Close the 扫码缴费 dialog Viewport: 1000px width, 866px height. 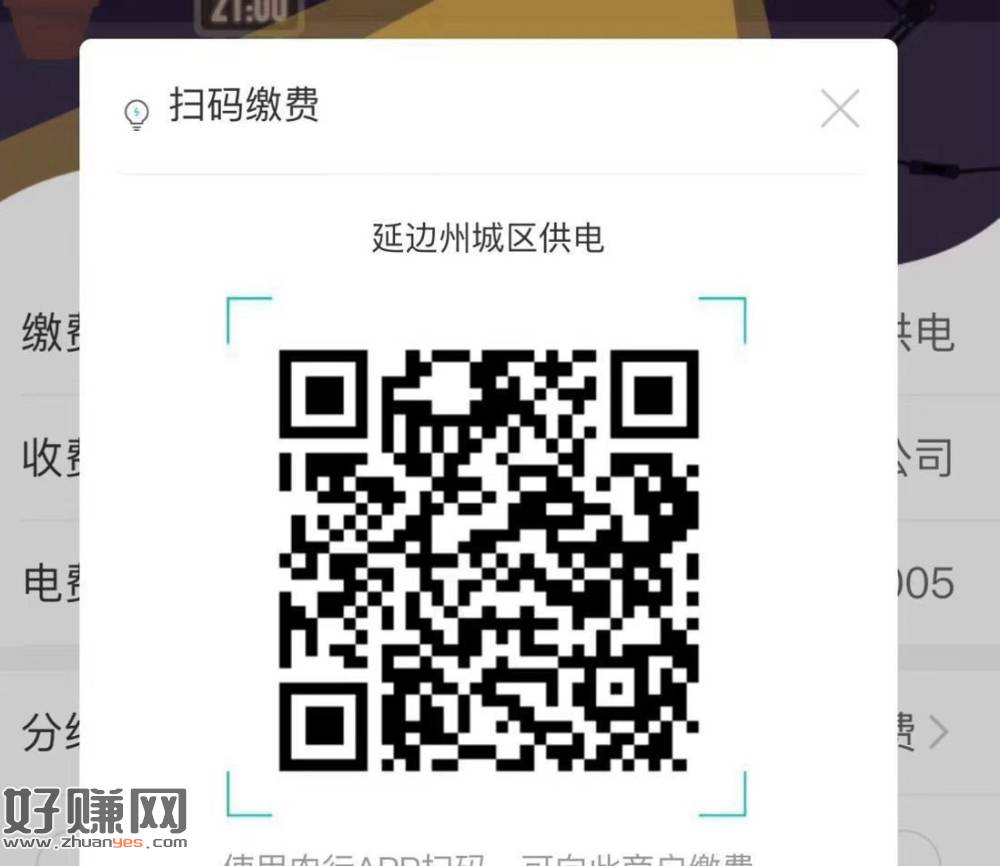coord(839,109)
